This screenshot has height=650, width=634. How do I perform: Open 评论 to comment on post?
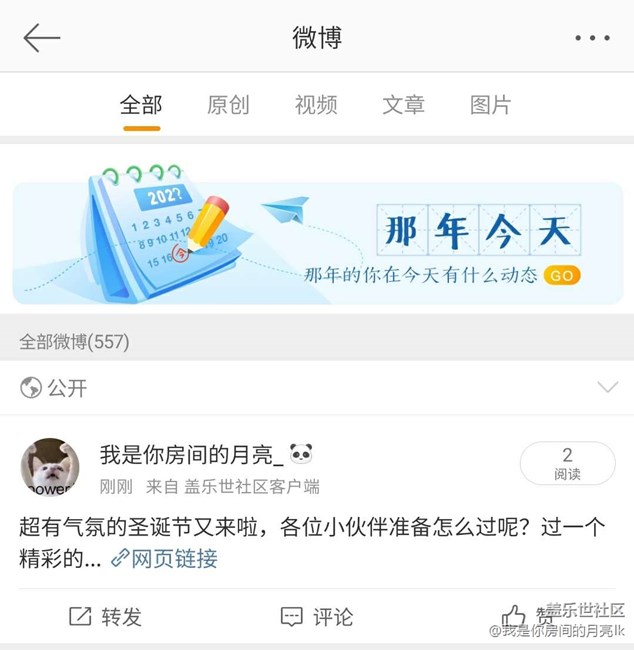click(x=317, y=616)
